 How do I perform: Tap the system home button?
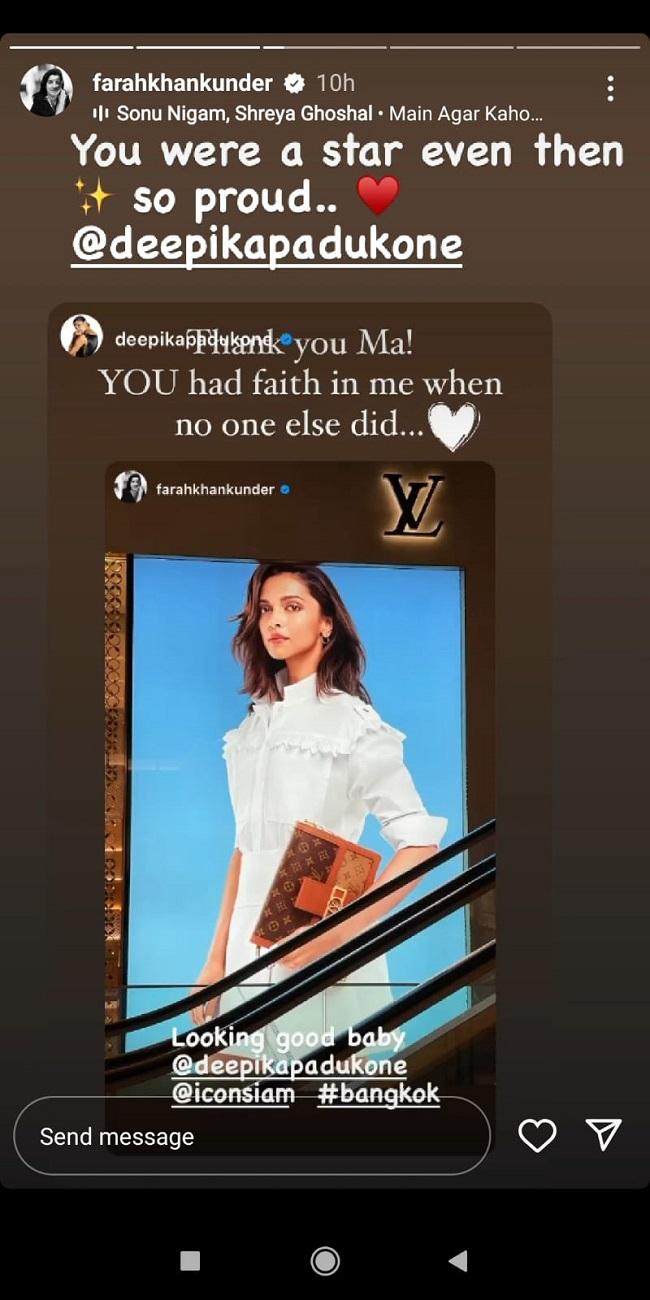[325, 1261]
